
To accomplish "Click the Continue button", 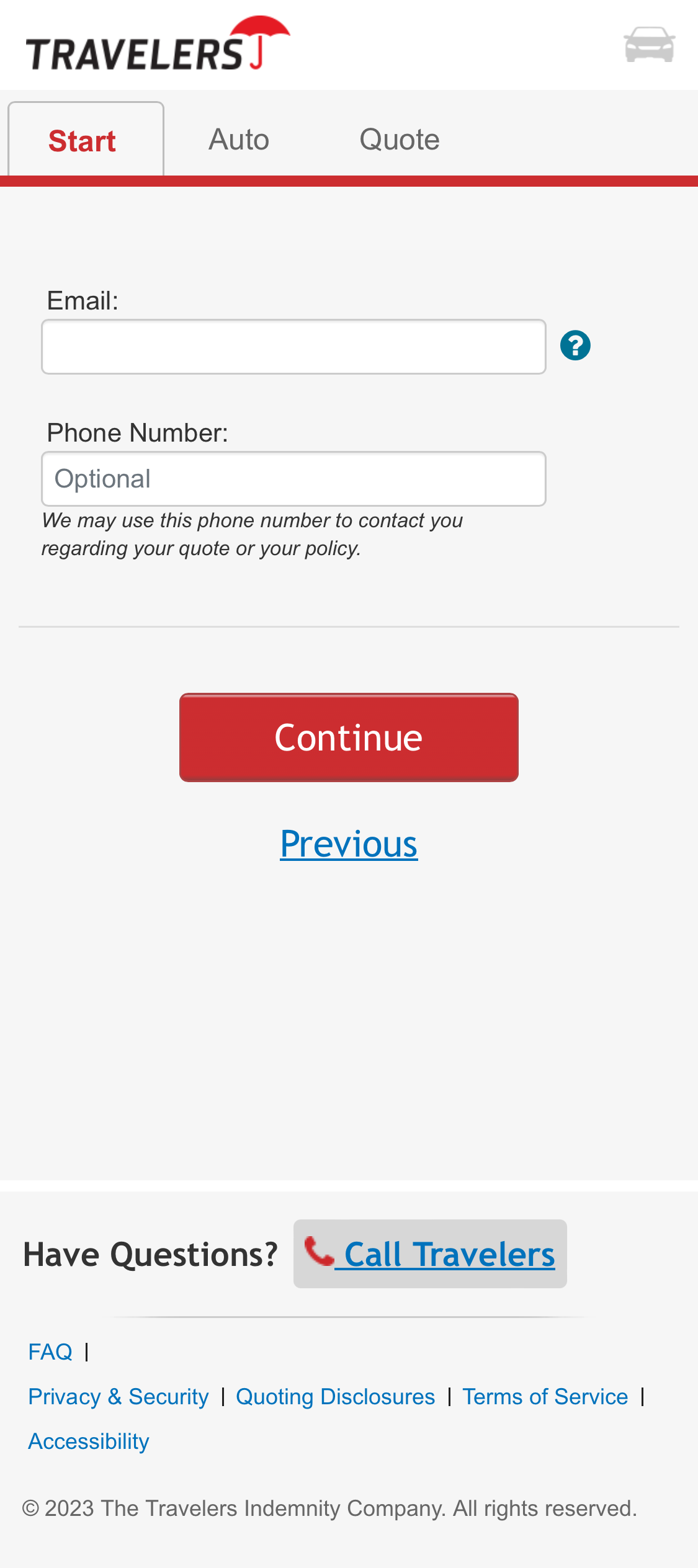I will tap(349, 737).
